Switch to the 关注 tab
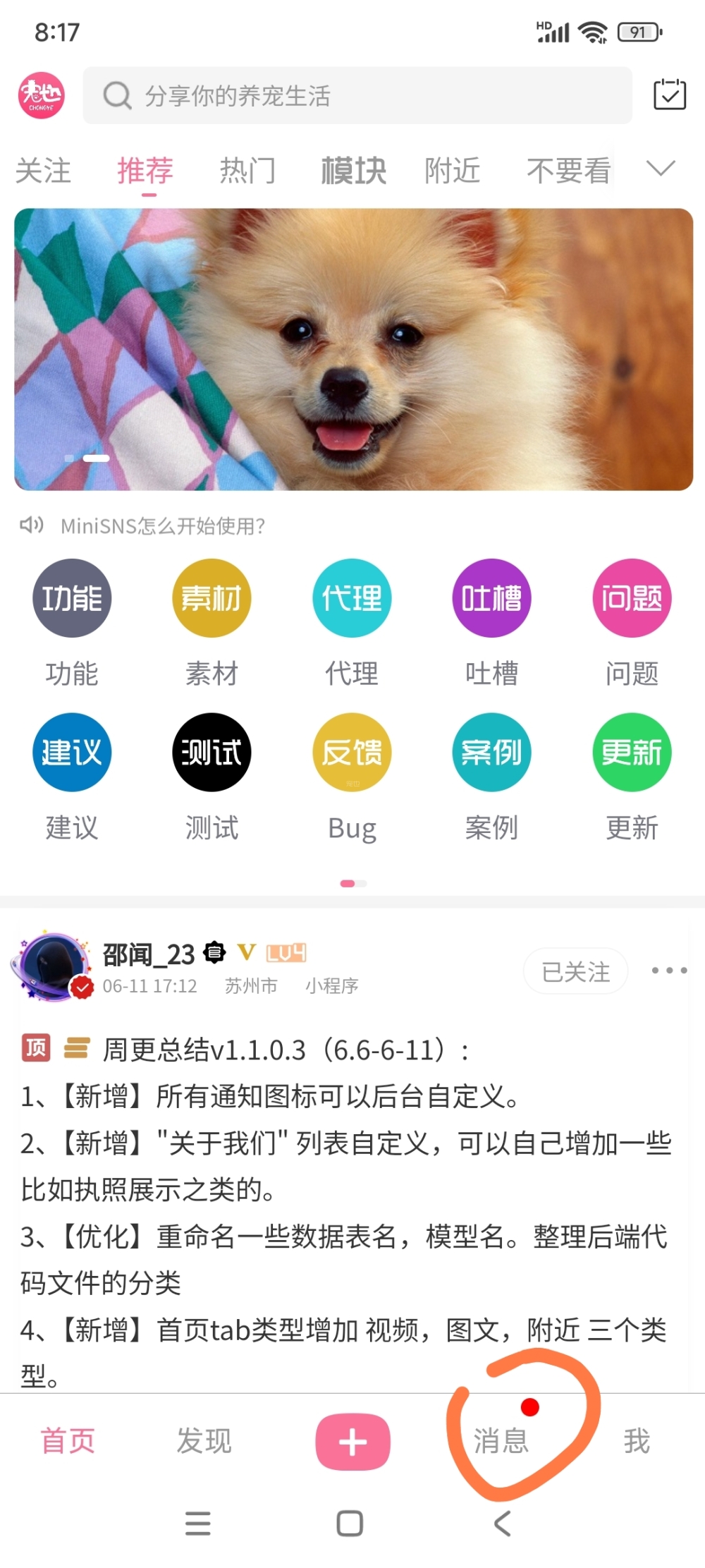705x1568 pixels. coord(43,171)
